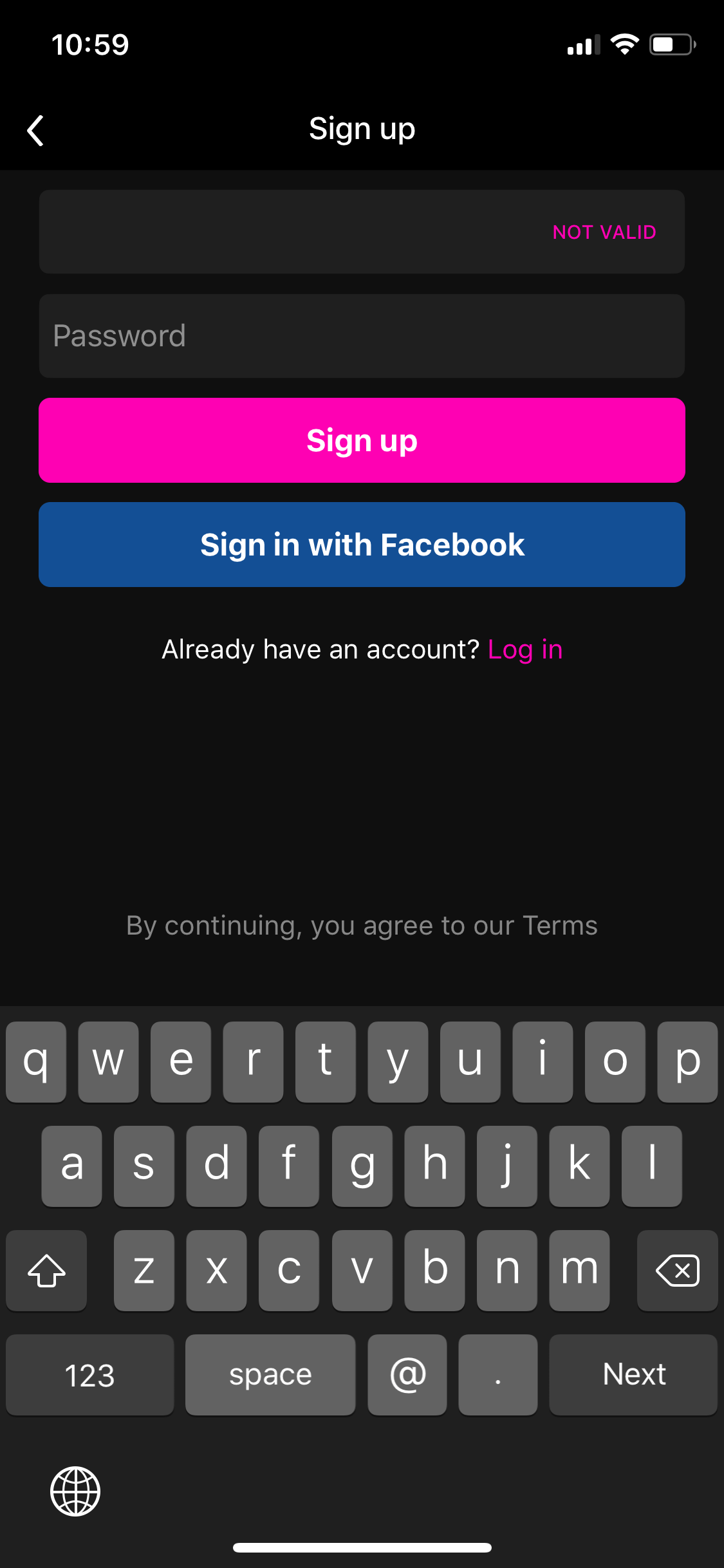Image resolution: width=724 pixels, height=1568 pixels.
Task: Sign in with Facebook
Action: [362, 545]
